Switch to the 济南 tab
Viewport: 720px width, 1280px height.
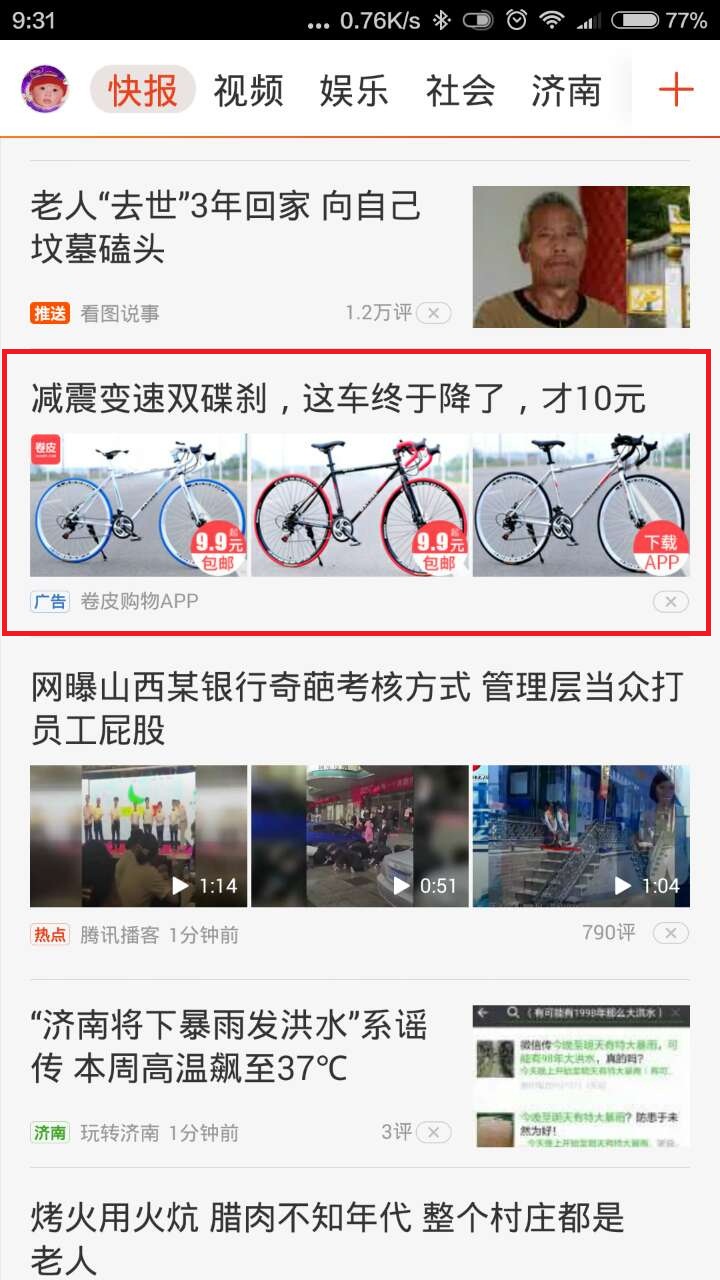point(566,91)
